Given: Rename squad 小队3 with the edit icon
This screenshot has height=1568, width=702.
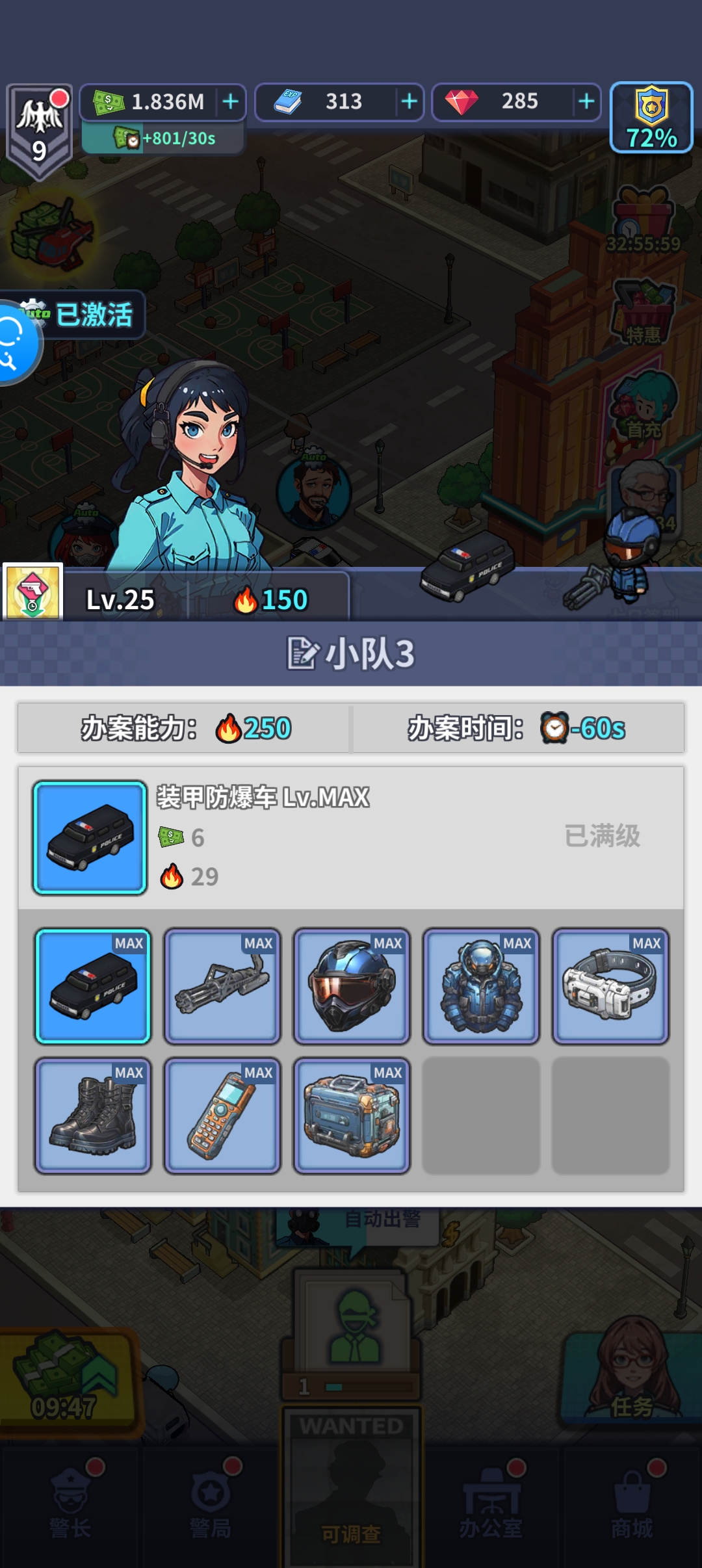Looking at the screenshot, I should pyautogui.click(x=302, y=653).
